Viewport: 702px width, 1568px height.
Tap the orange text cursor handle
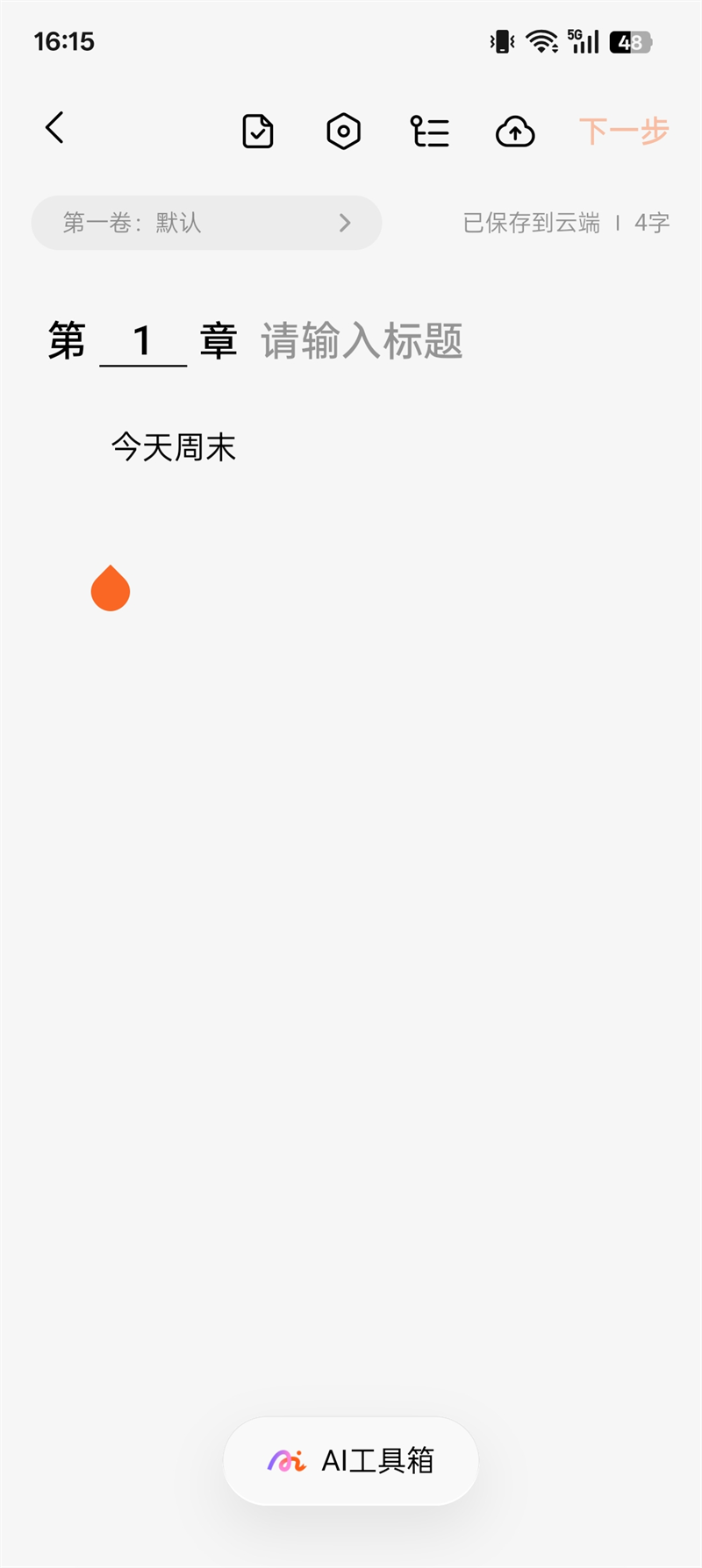pyautogui.click(x=110, y=588)
